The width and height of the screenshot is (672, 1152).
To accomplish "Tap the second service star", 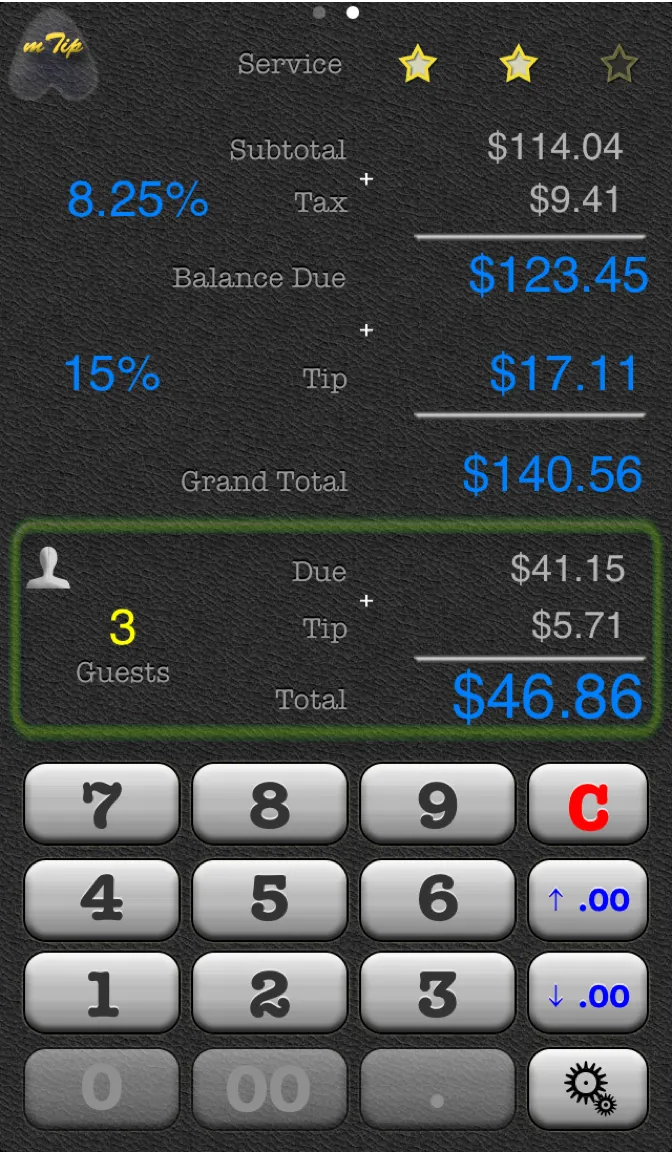I will (x=519, y=65).
